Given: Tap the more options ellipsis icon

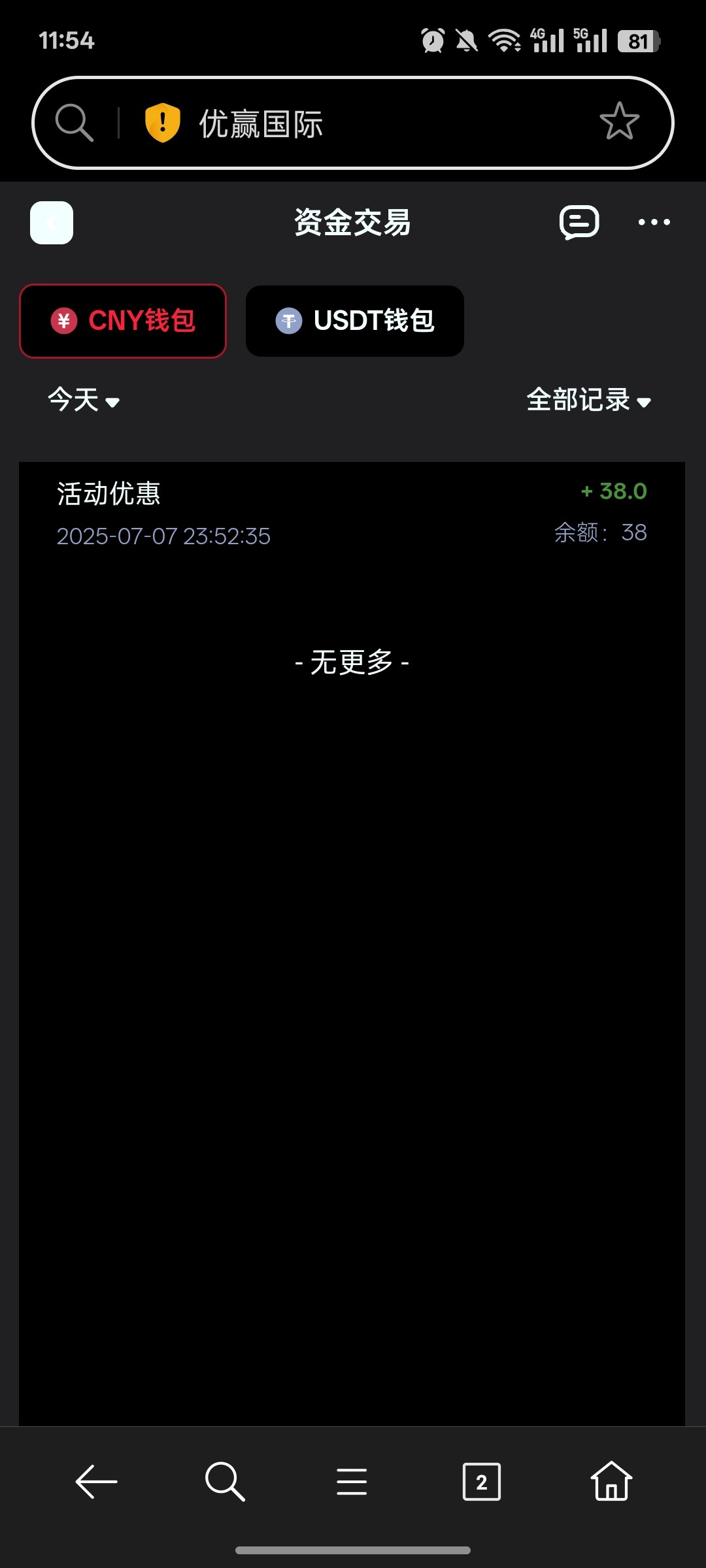Looking at the screenshot, I should click(654, 222).
